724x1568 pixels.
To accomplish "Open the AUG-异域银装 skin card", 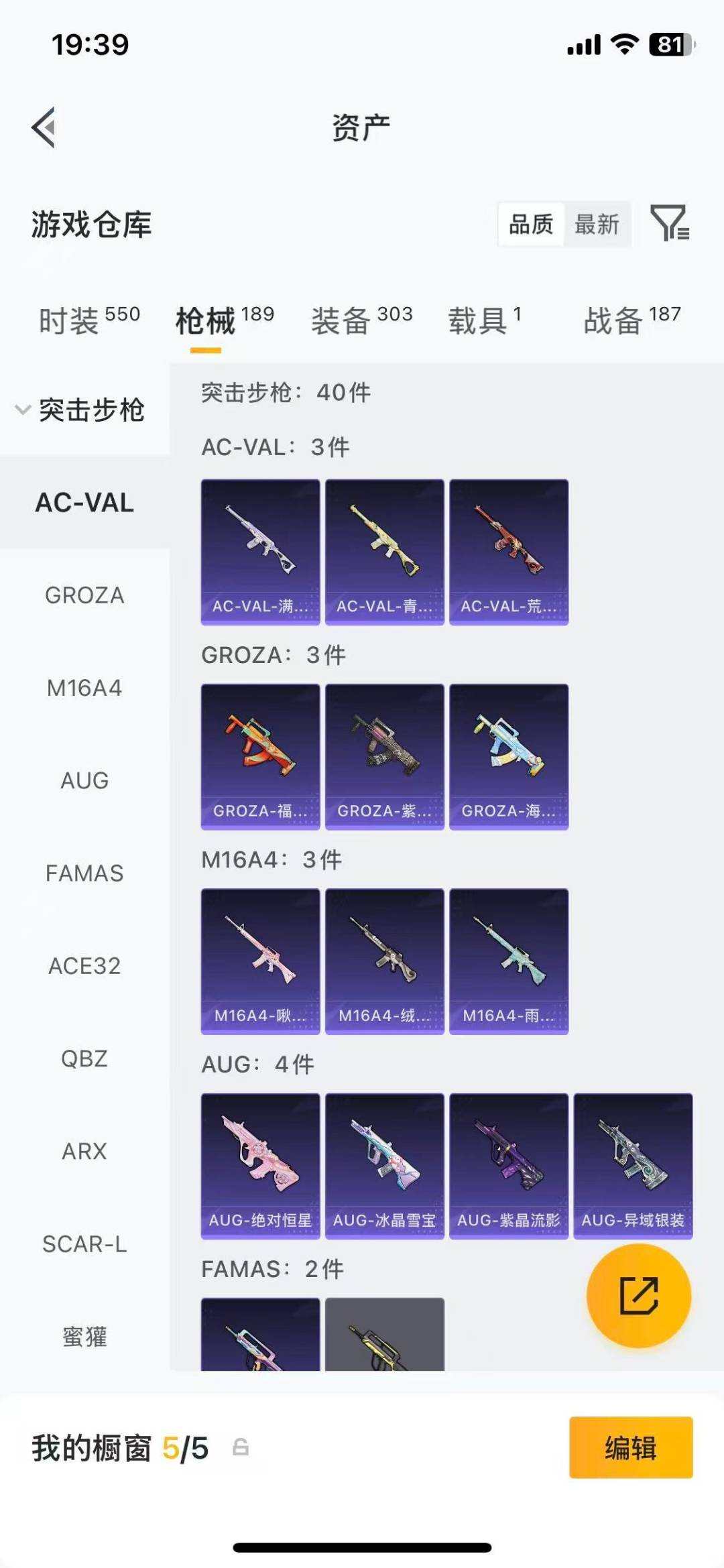I will coord(633,1166).
